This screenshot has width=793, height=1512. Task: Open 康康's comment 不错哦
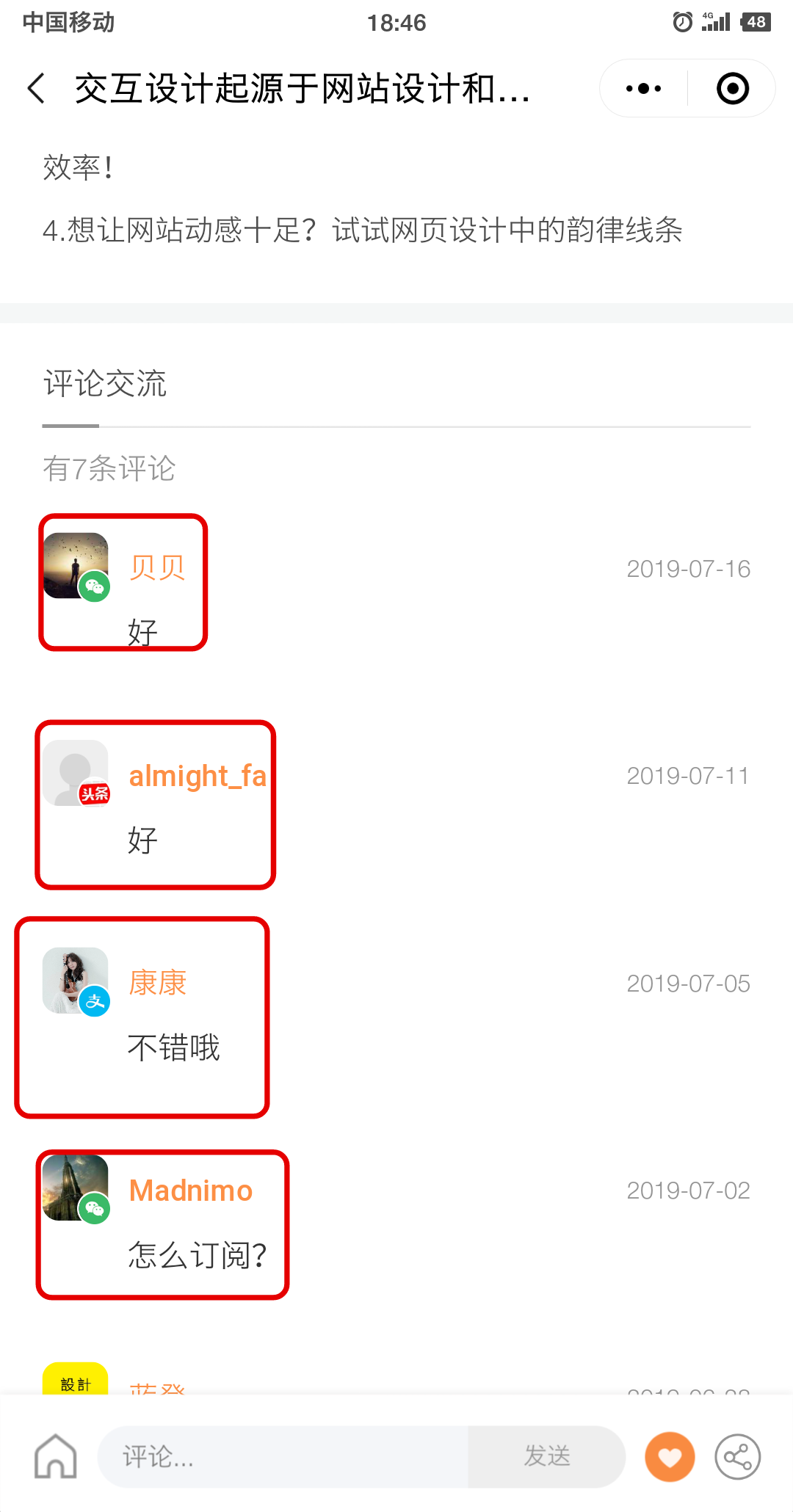click(x=142, y=1017)
